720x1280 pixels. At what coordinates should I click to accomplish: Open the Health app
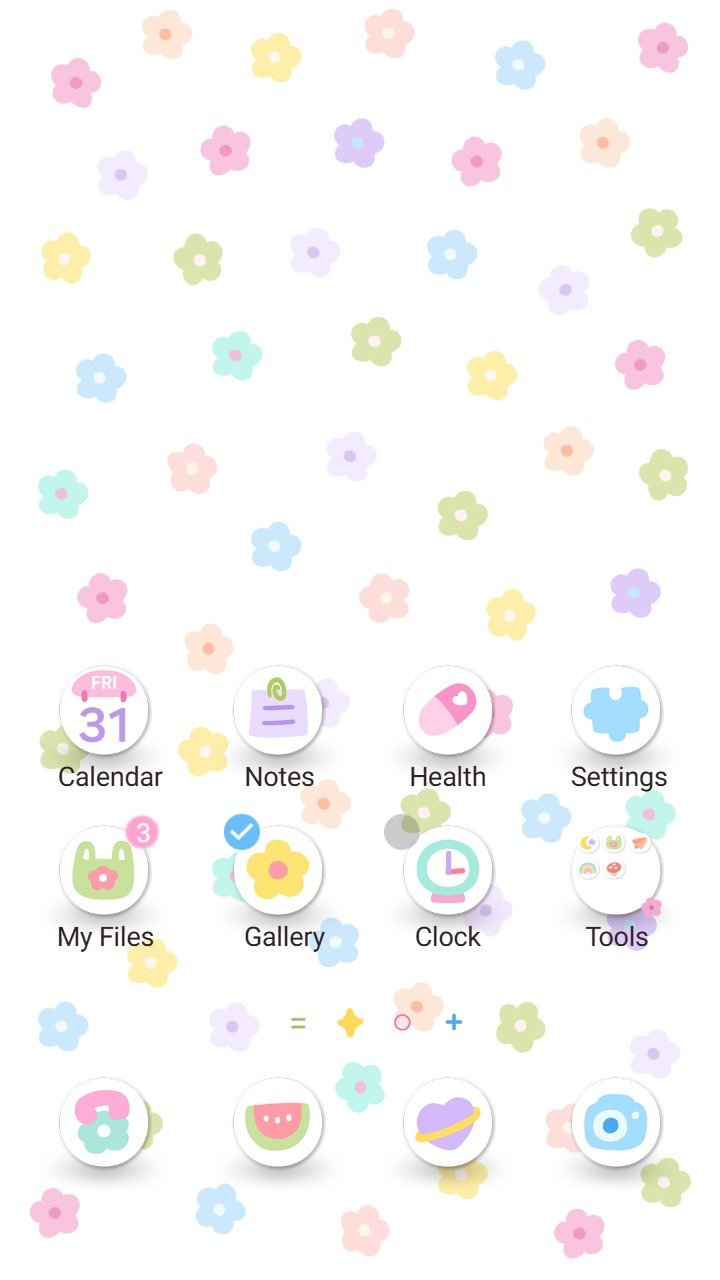coord(448,711)
